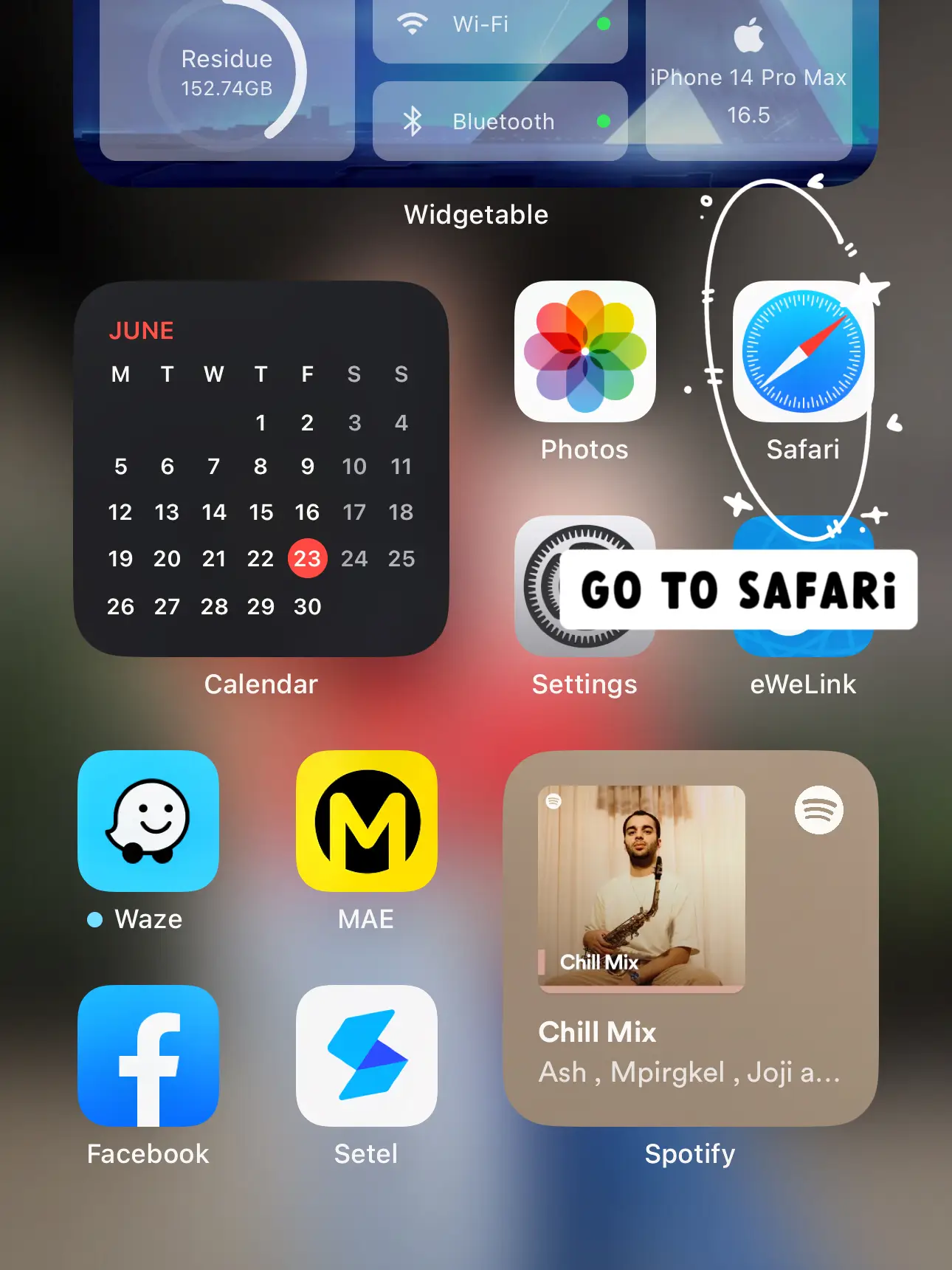The image size is (952, 1270).
Task: Open the Photos app
Action: click(584, 352)
